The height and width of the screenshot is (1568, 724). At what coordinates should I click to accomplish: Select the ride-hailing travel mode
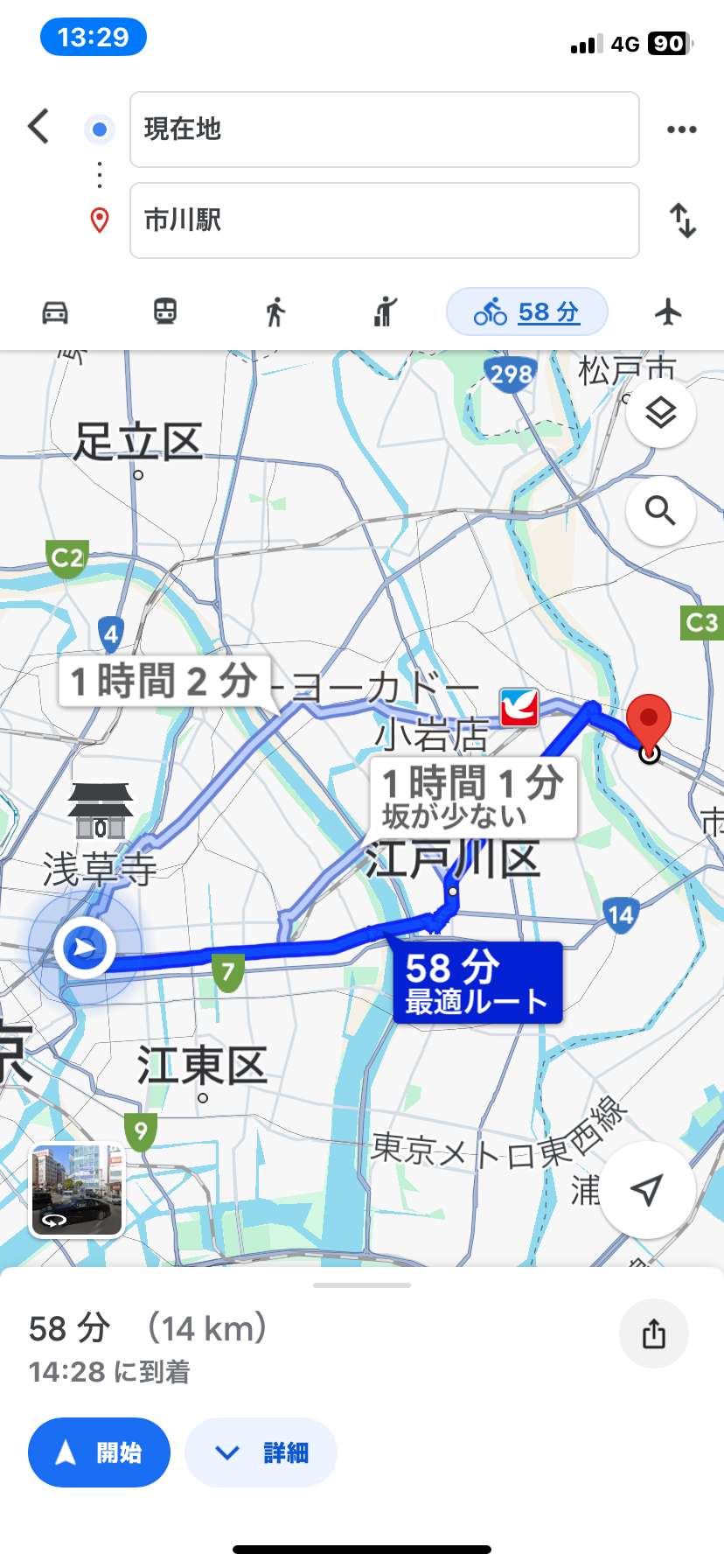[385, 312]
